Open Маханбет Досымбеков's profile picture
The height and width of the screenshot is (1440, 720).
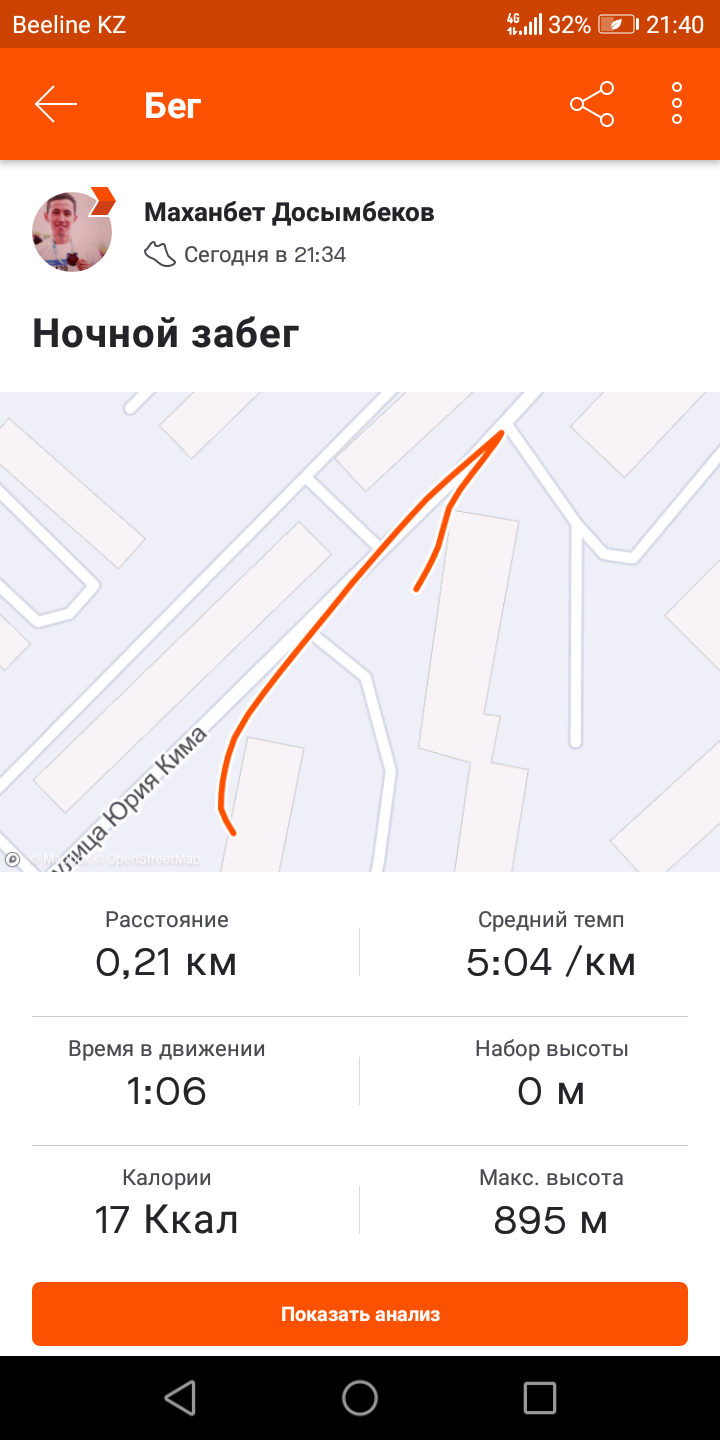(x=72, y=232)
